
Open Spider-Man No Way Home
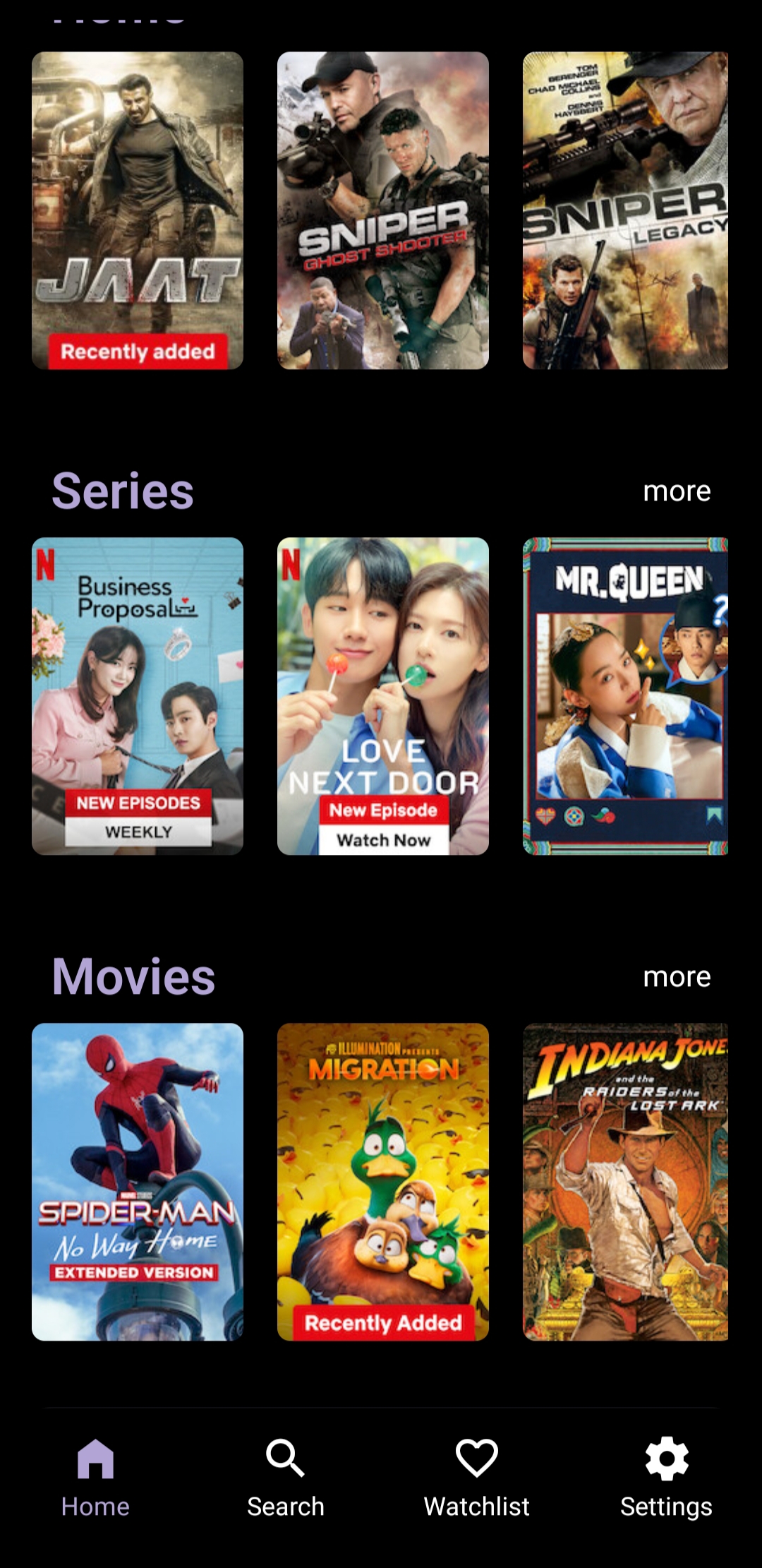pos(138,1182)
